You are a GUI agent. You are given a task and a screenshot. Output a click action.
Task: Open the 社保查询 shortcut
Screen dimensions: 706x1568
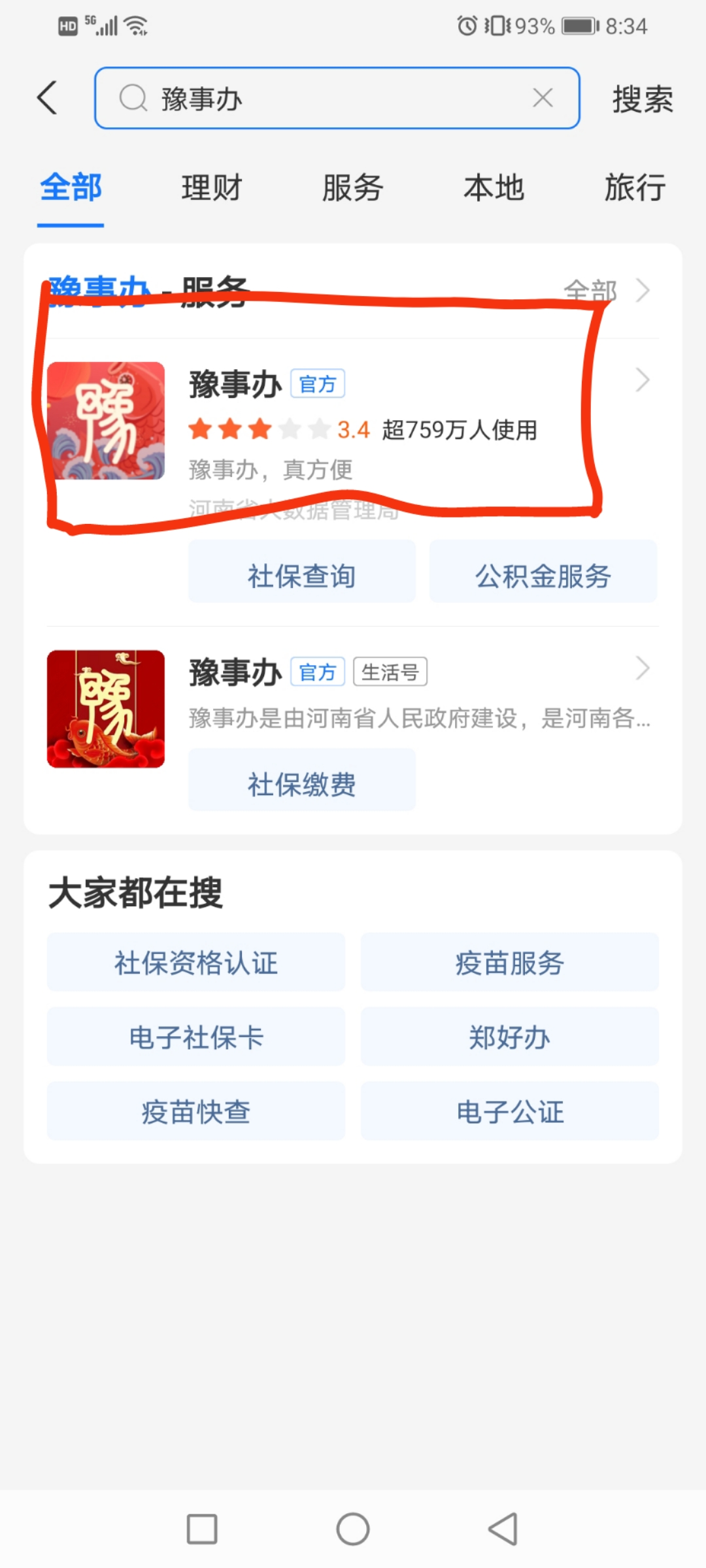pos(301,576)
